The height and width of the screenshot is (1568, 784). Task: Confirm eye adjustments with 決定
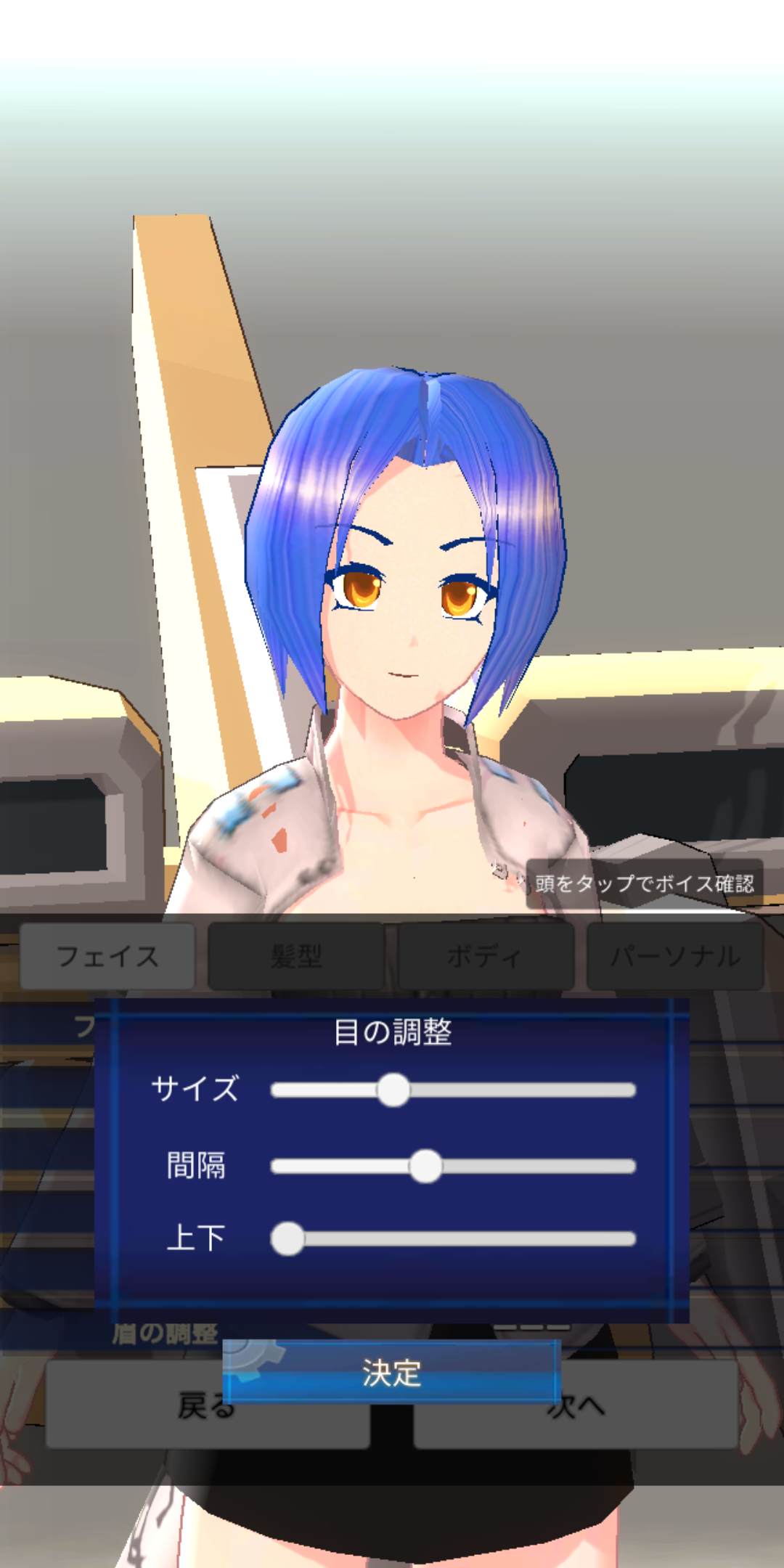pos(392,1372)
